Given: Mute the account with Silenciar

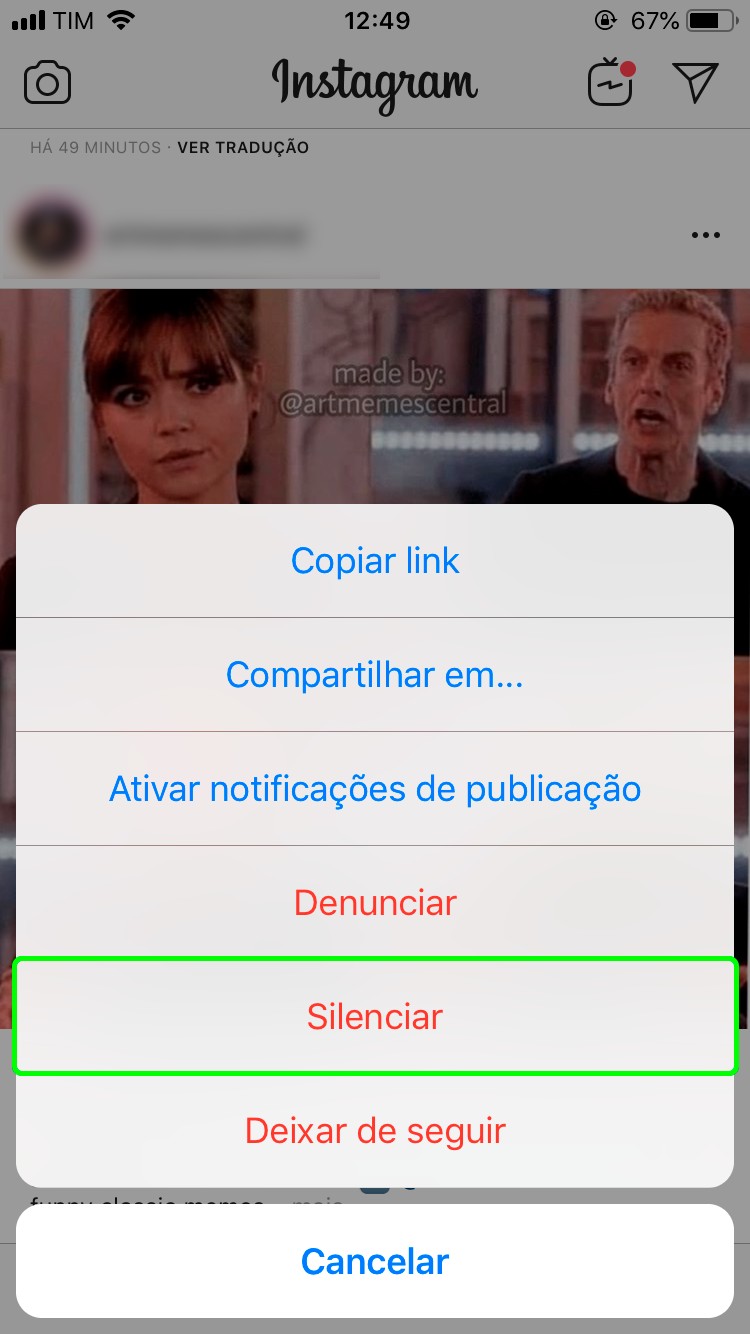Looking at the screenshot, I should tap(375, 1017).
